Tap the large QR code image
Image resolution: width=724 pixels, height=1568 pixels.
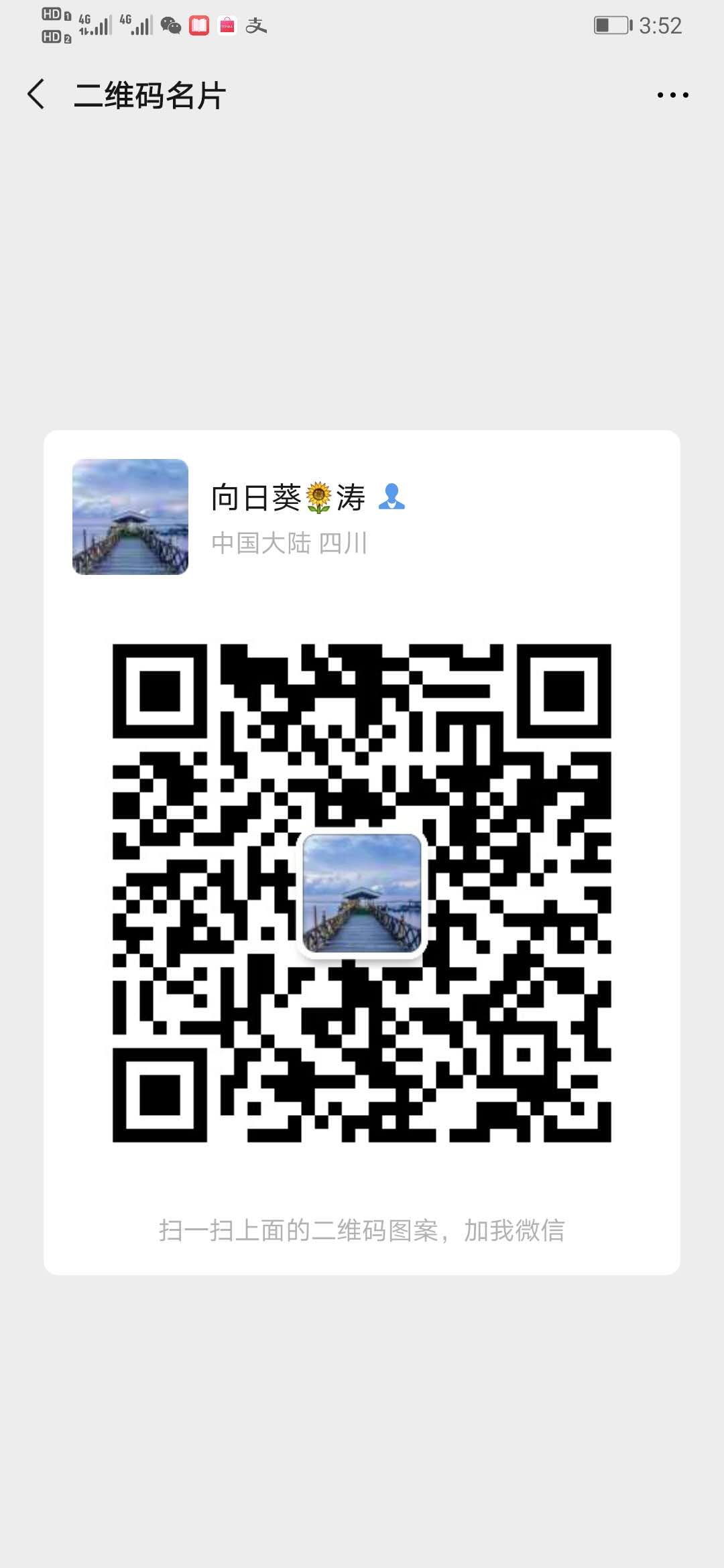(x=362, y=891)
